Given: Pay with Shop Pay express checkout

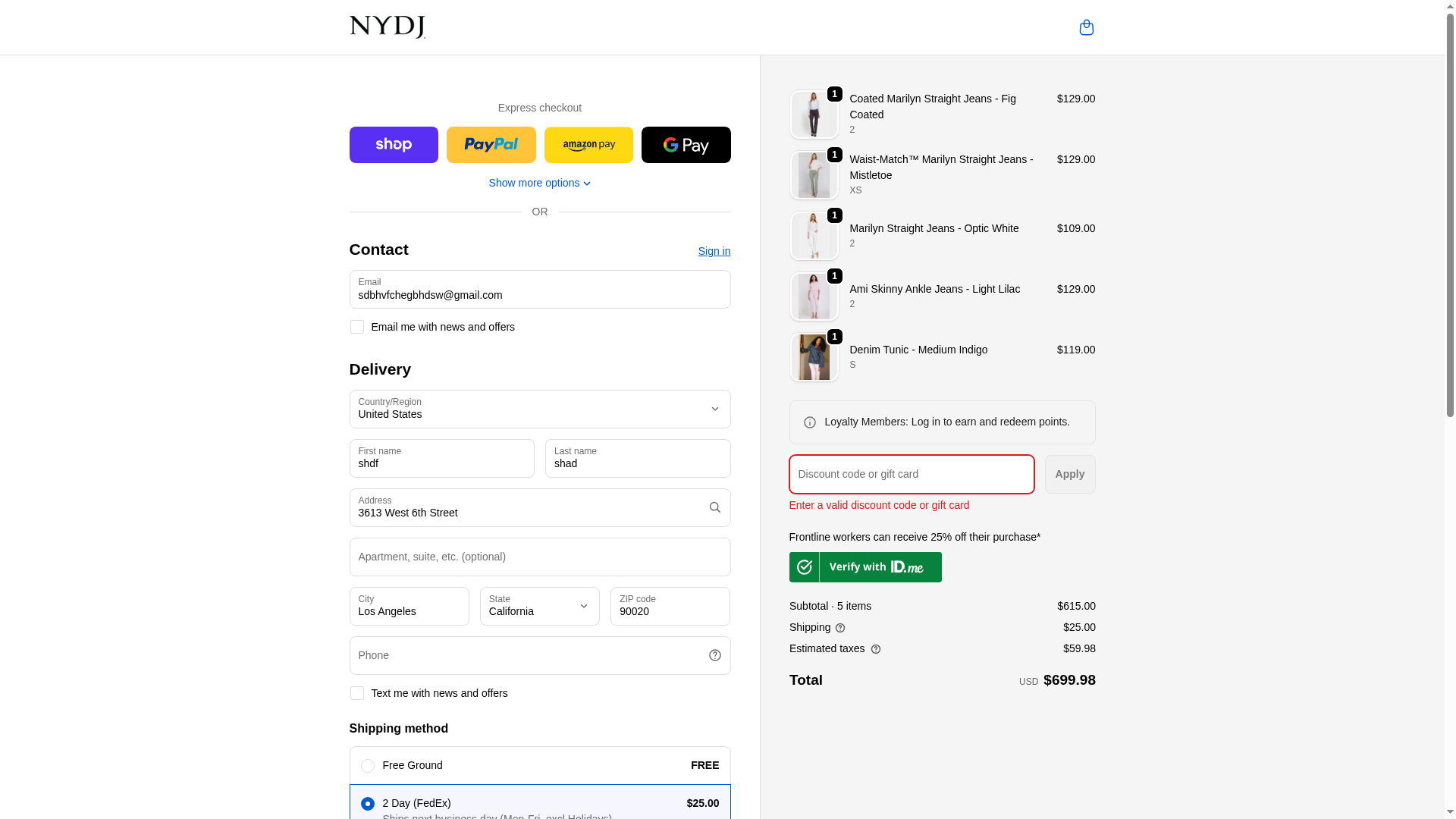Looking at the screenshot, I should 394,145.
